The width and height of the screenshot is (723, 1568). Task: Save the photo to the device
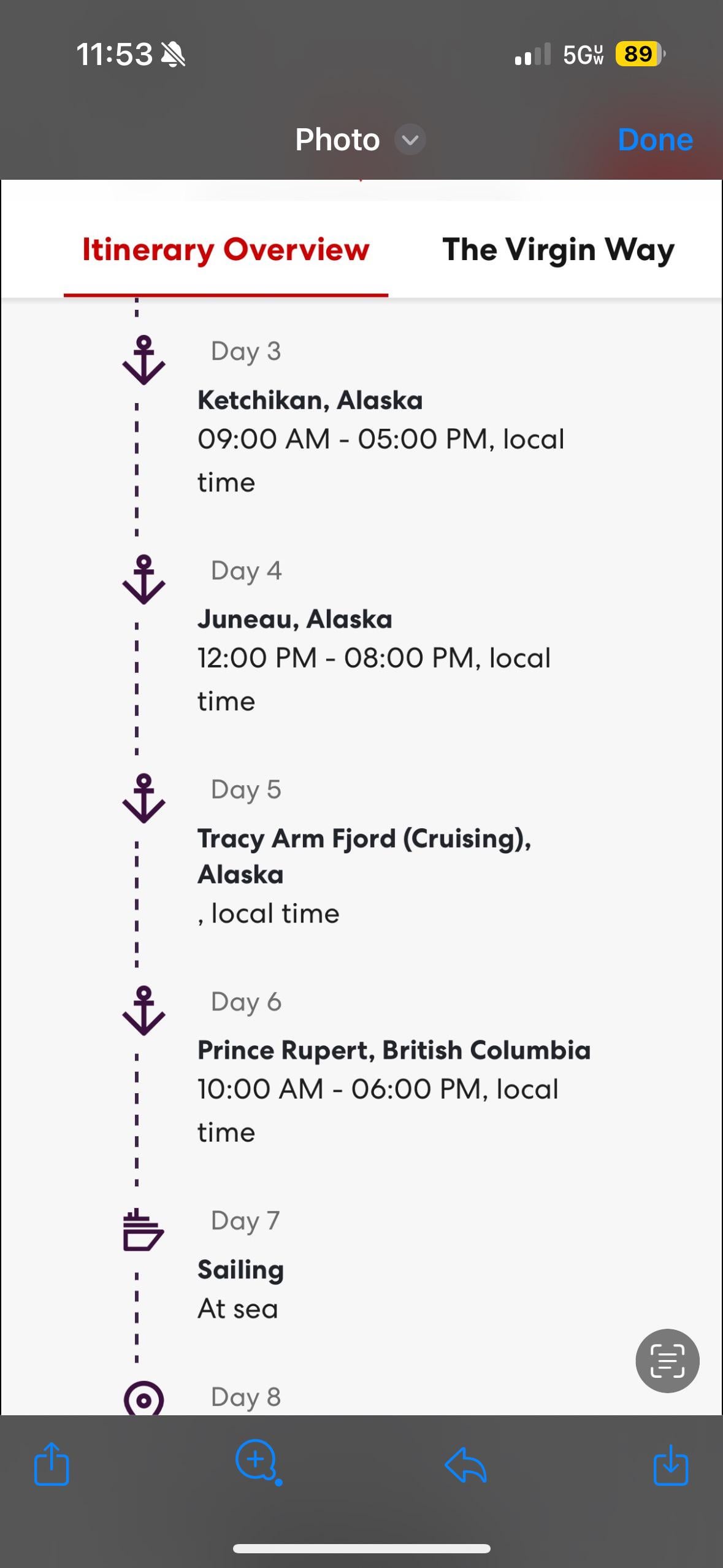coord(671,1465)
